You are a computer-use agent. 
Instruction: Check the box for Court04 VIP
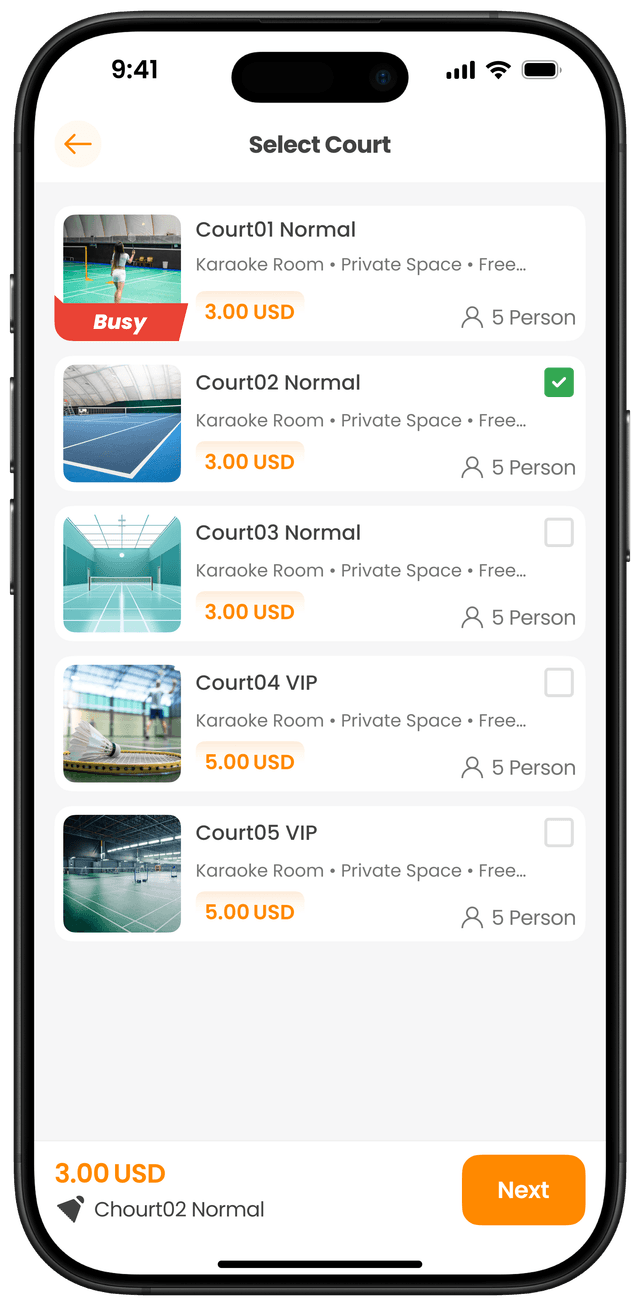[559, 682]
